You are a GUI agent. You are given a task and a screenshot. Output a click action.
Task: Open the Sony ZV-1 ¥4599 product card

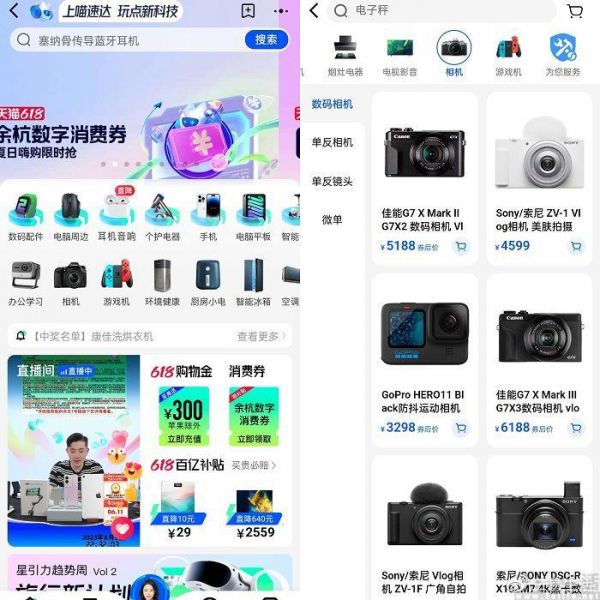pos(539,178)
